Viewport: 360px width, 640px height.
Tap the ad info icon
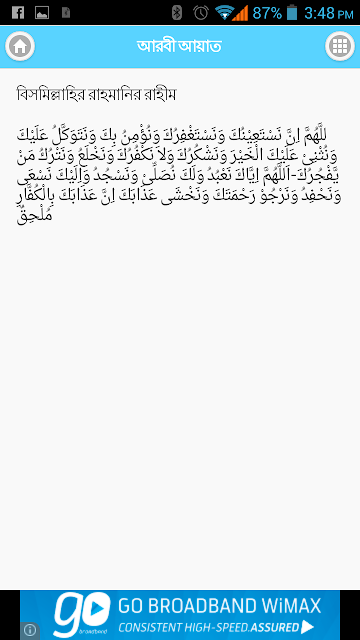click(x=30, y=630)
